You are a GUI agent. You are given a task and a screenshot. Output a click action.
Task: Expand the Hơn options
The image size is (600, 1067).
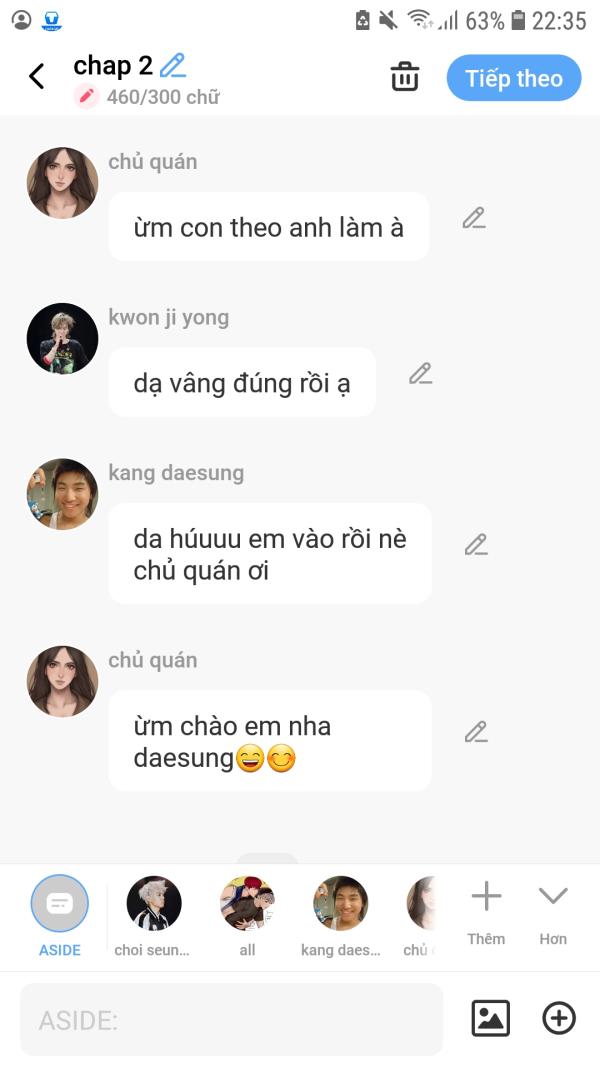[552, 912]
